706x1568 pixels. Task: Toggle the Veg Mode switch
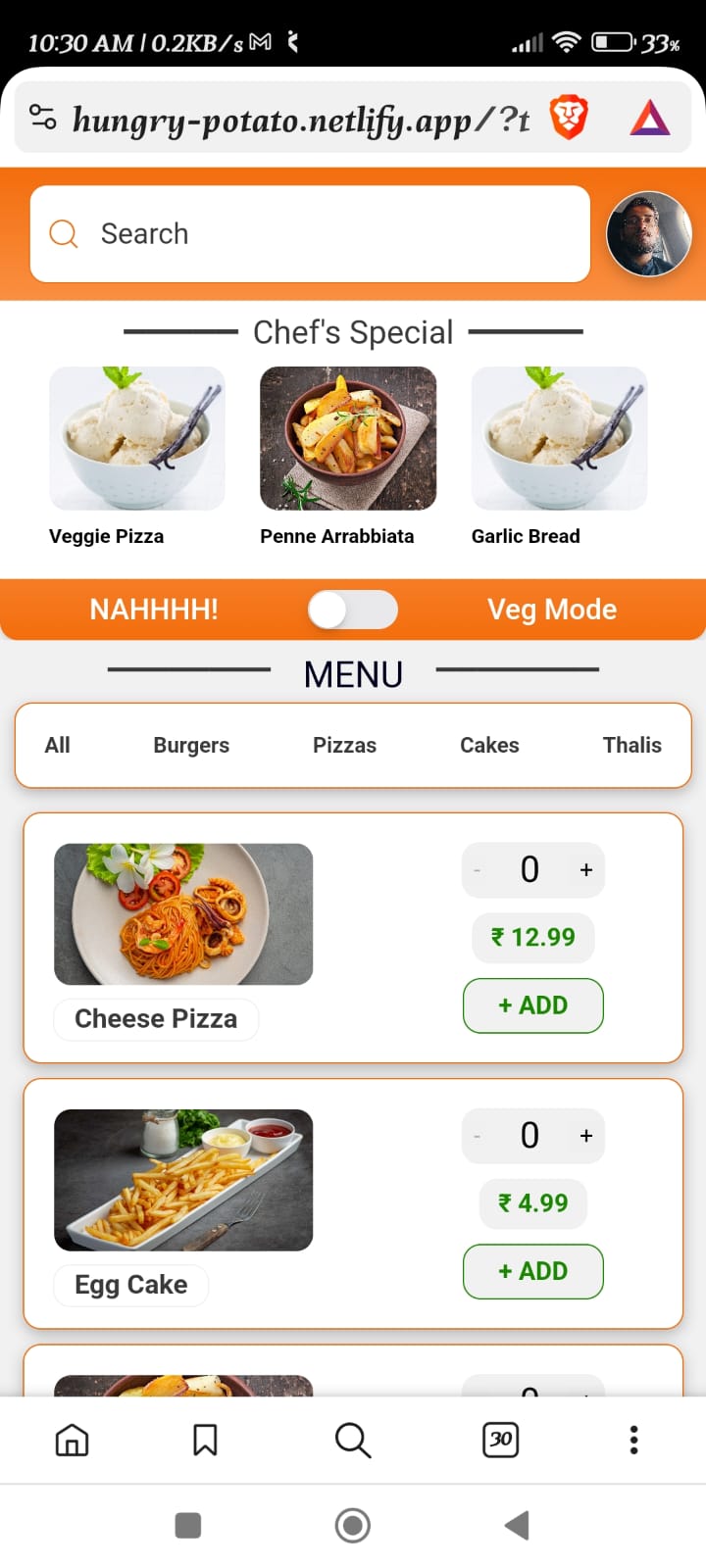tap(353, 610)
